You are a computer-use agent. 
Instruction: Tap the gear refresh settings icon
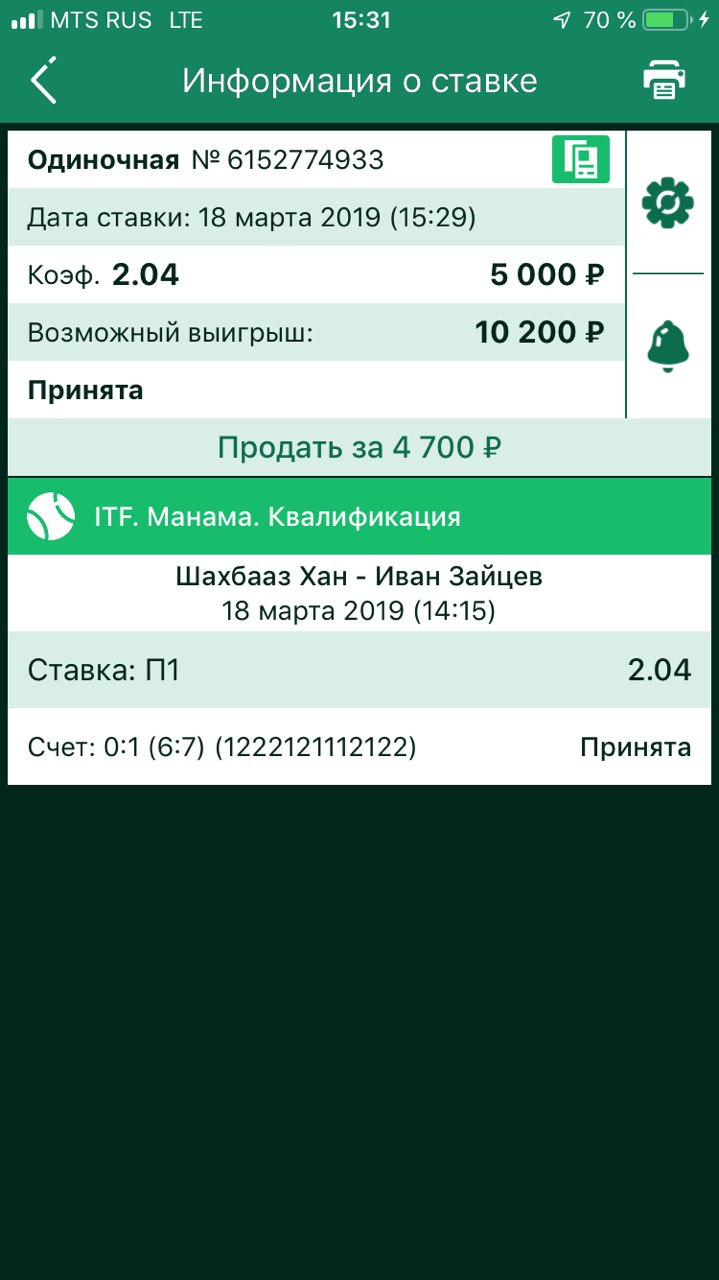[x=668, y=203]
